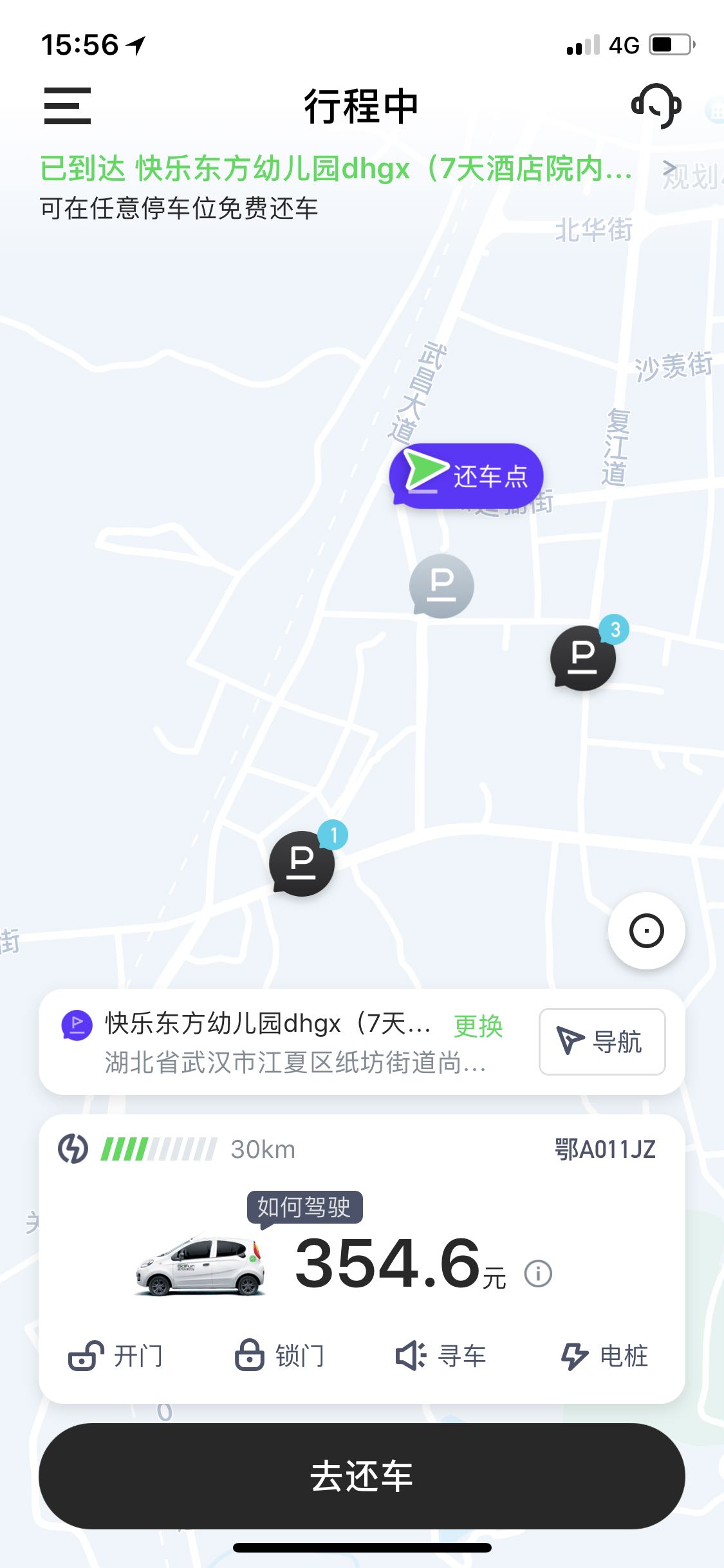
Task: Open 如何驾驶 driving guide tooltip
Action: coord(304,1208)
